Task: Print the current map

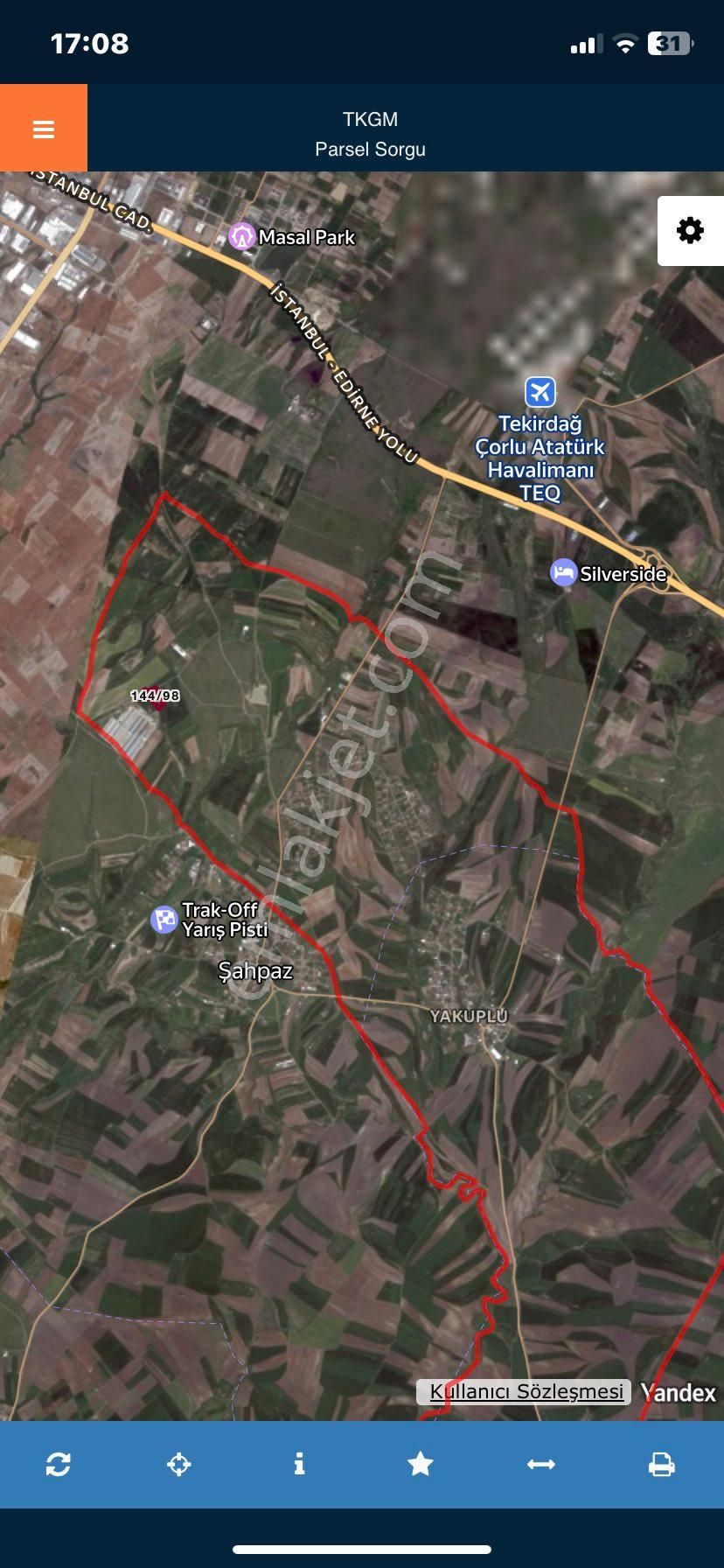Action: point(661,1464)
